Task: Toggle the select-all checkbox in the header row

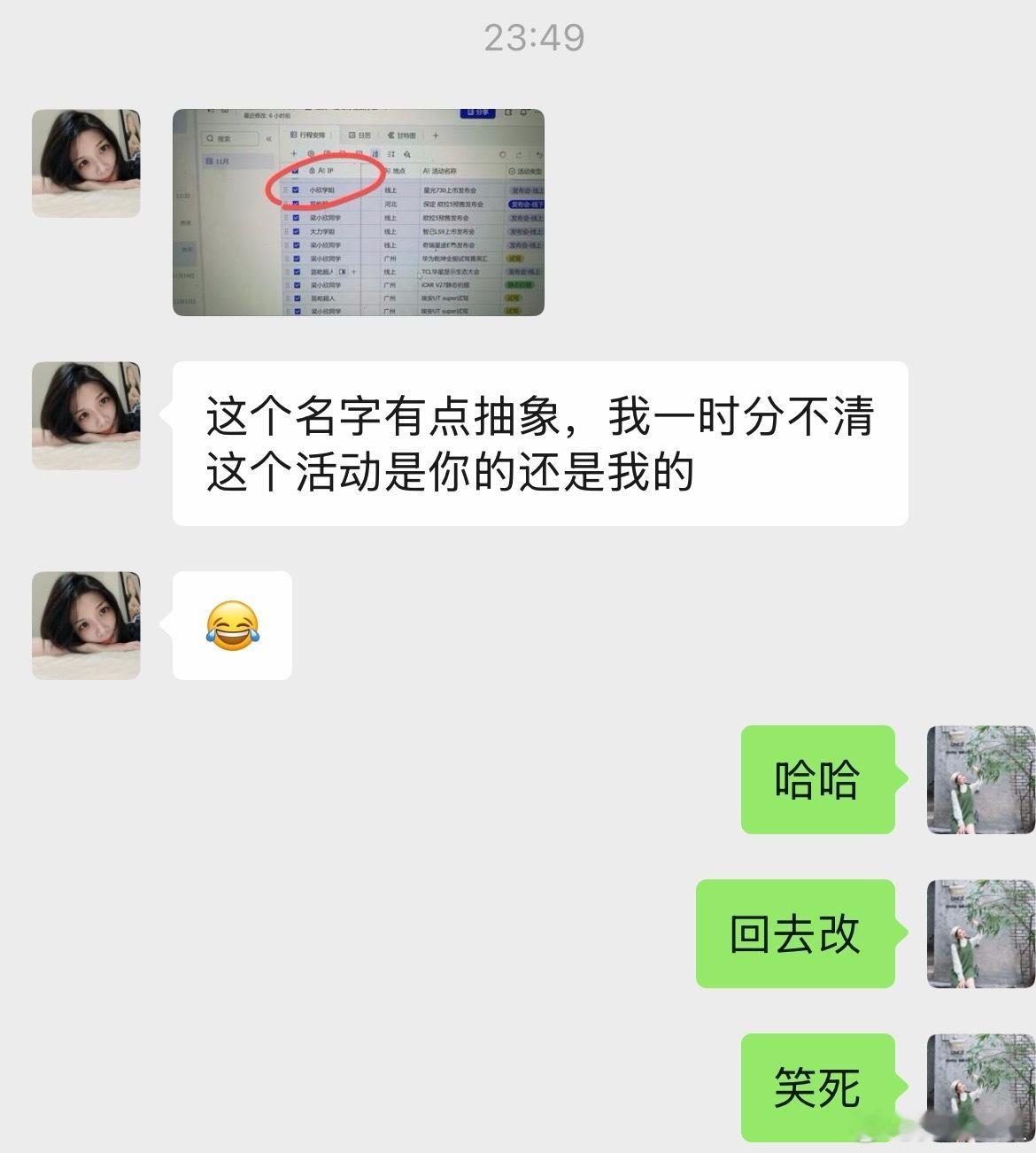Action: coord(294,170)
